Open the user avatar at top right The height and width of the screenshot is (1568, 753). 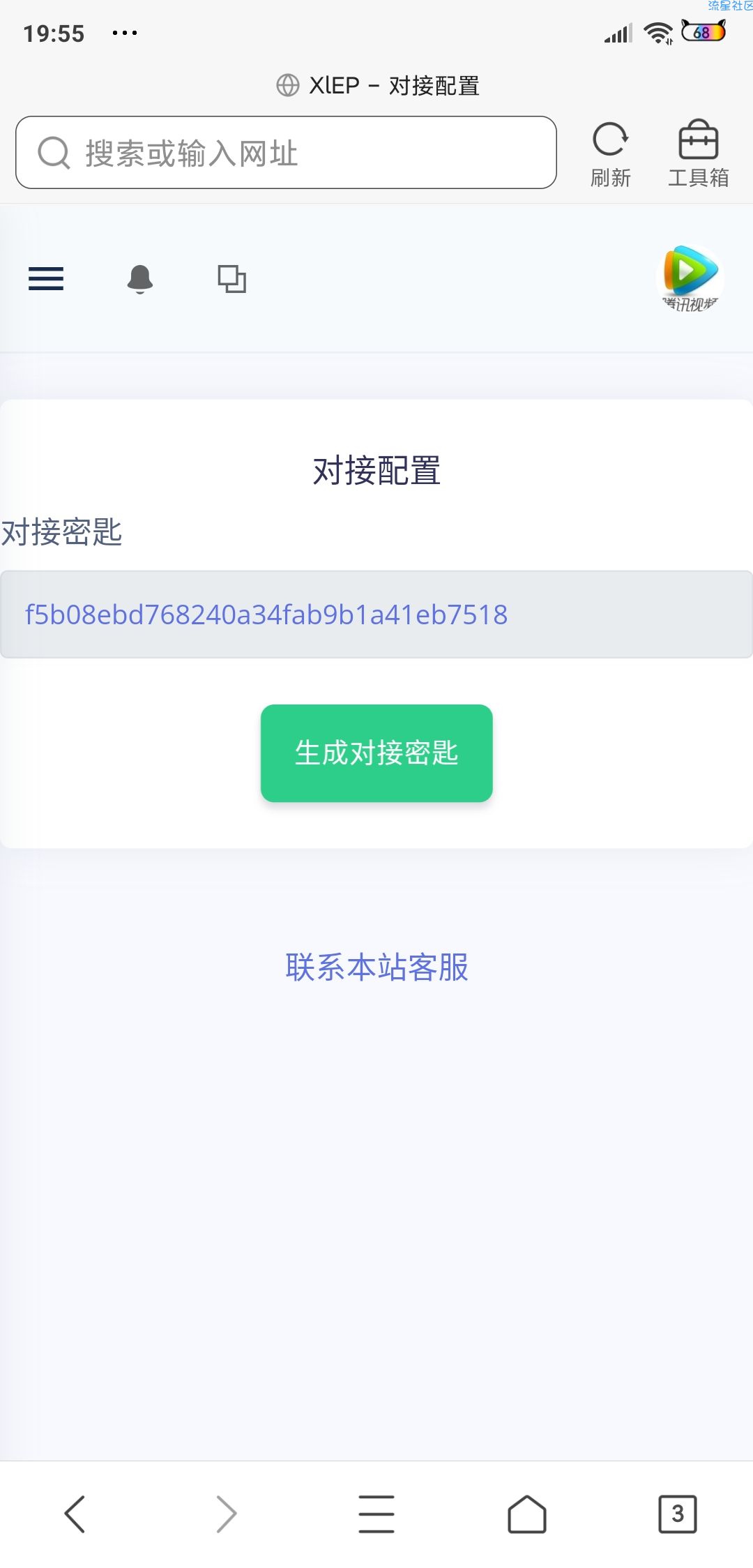pyautogui.click(x=690, y=278)
